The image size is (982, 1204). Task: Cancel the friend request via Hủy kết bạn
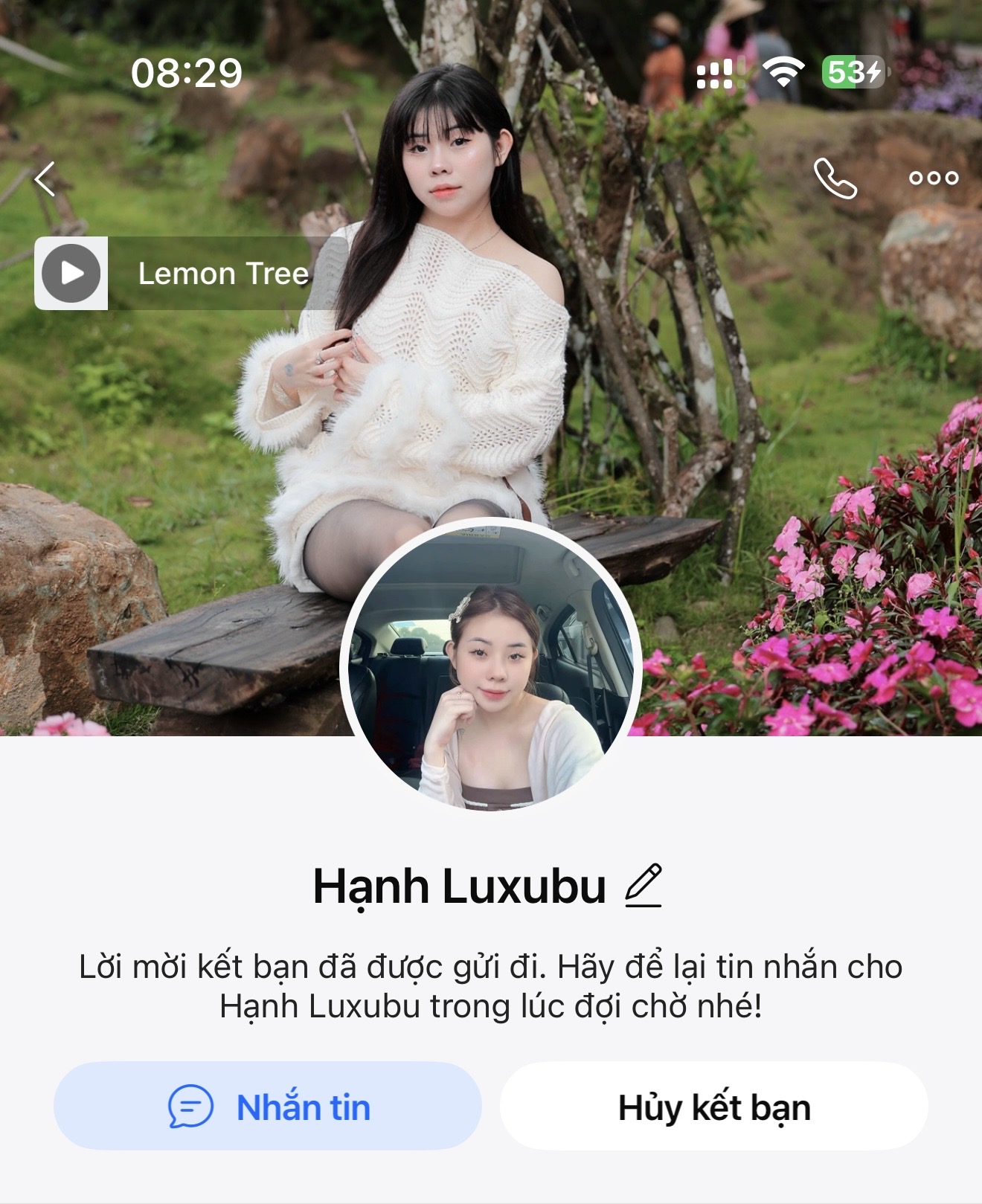pos(713,1106)
